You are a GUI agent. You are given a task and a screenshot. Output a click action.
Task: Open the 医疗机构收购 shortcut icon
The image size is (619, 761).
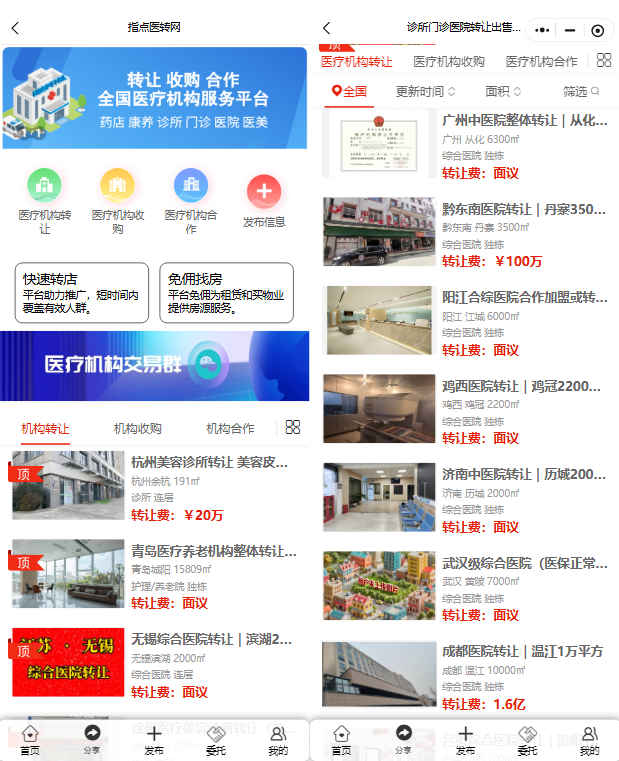point(117,186)
